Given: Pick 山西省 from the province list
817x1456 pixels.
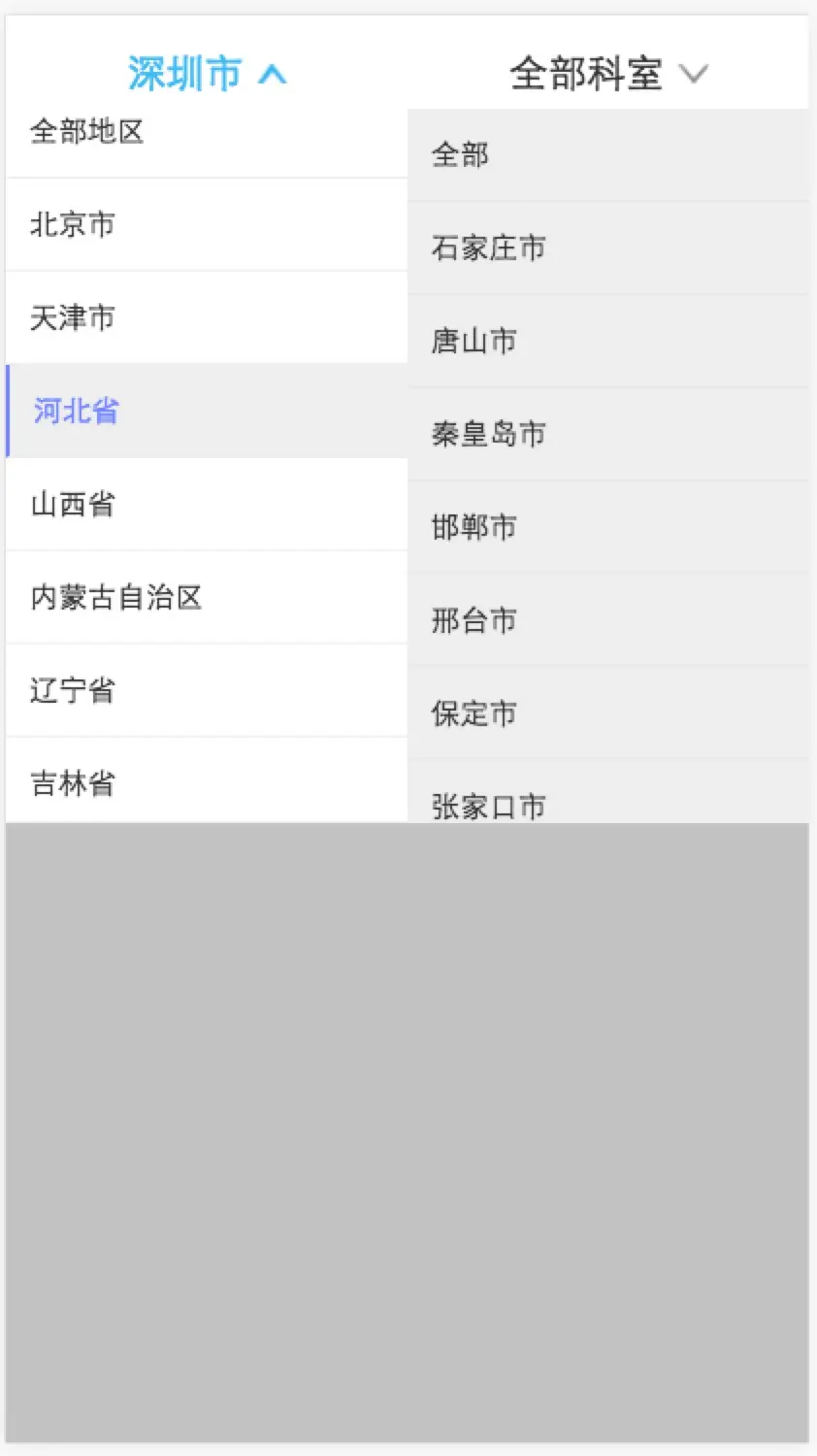Looking at the screenshot, I should pyautogui.click(x=206, y=505).
